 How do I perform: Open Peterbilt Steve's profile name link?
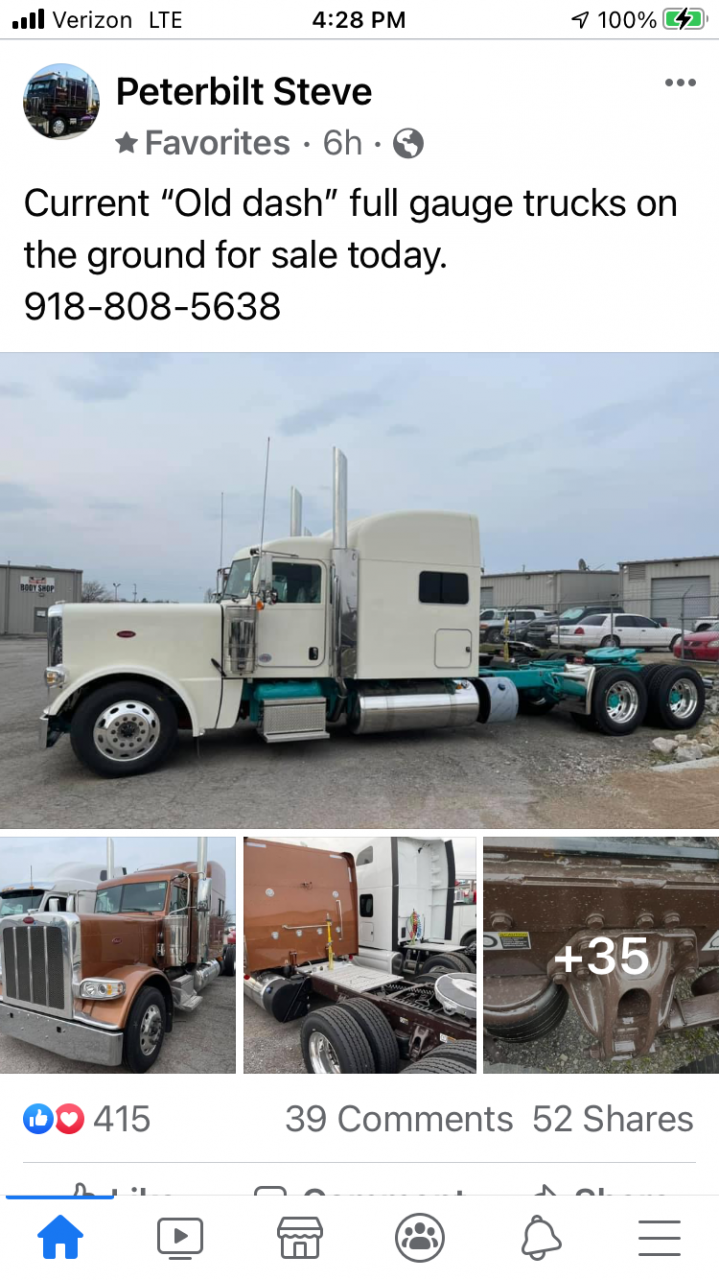coord(243,92)
